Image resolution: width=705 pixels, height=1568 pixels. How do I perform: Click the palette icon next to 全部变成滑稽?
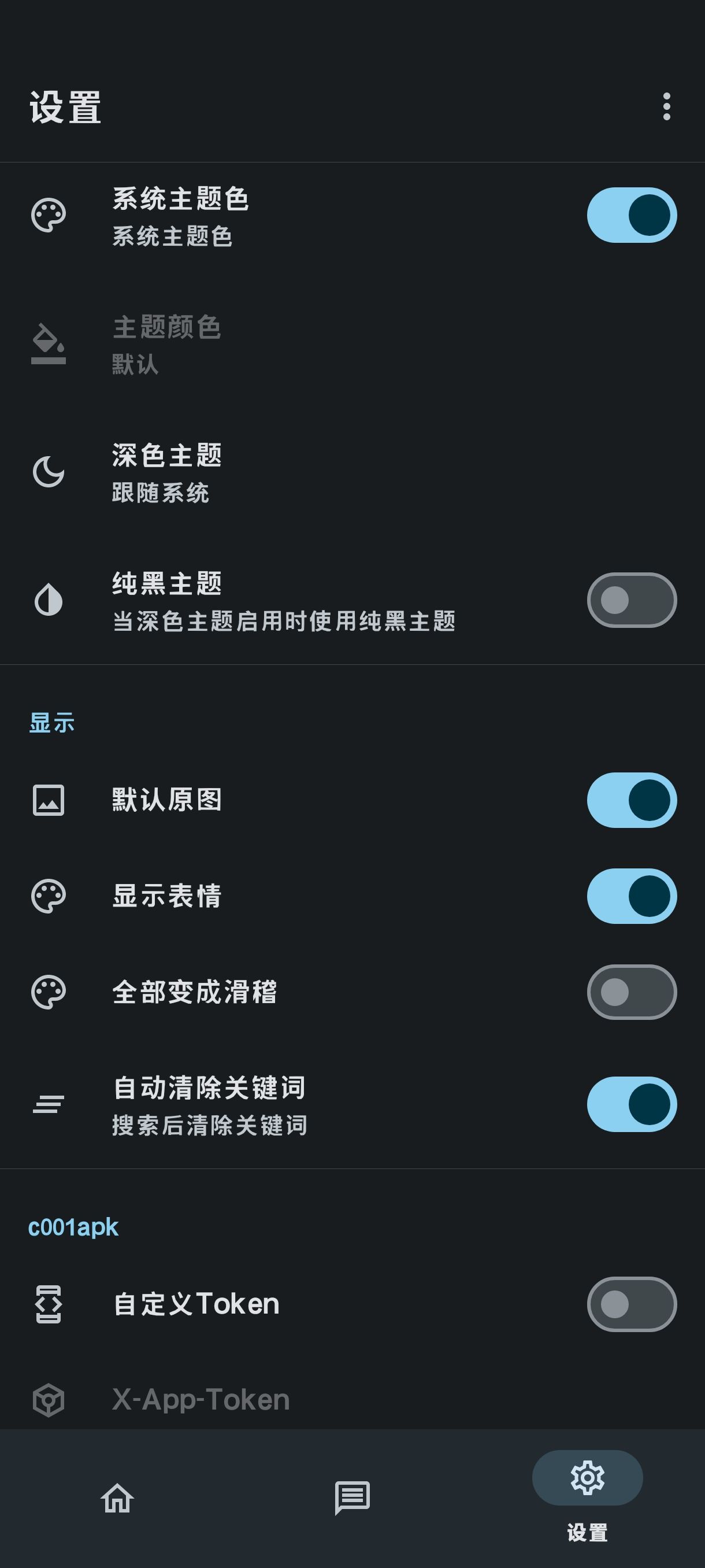point(49,990)
